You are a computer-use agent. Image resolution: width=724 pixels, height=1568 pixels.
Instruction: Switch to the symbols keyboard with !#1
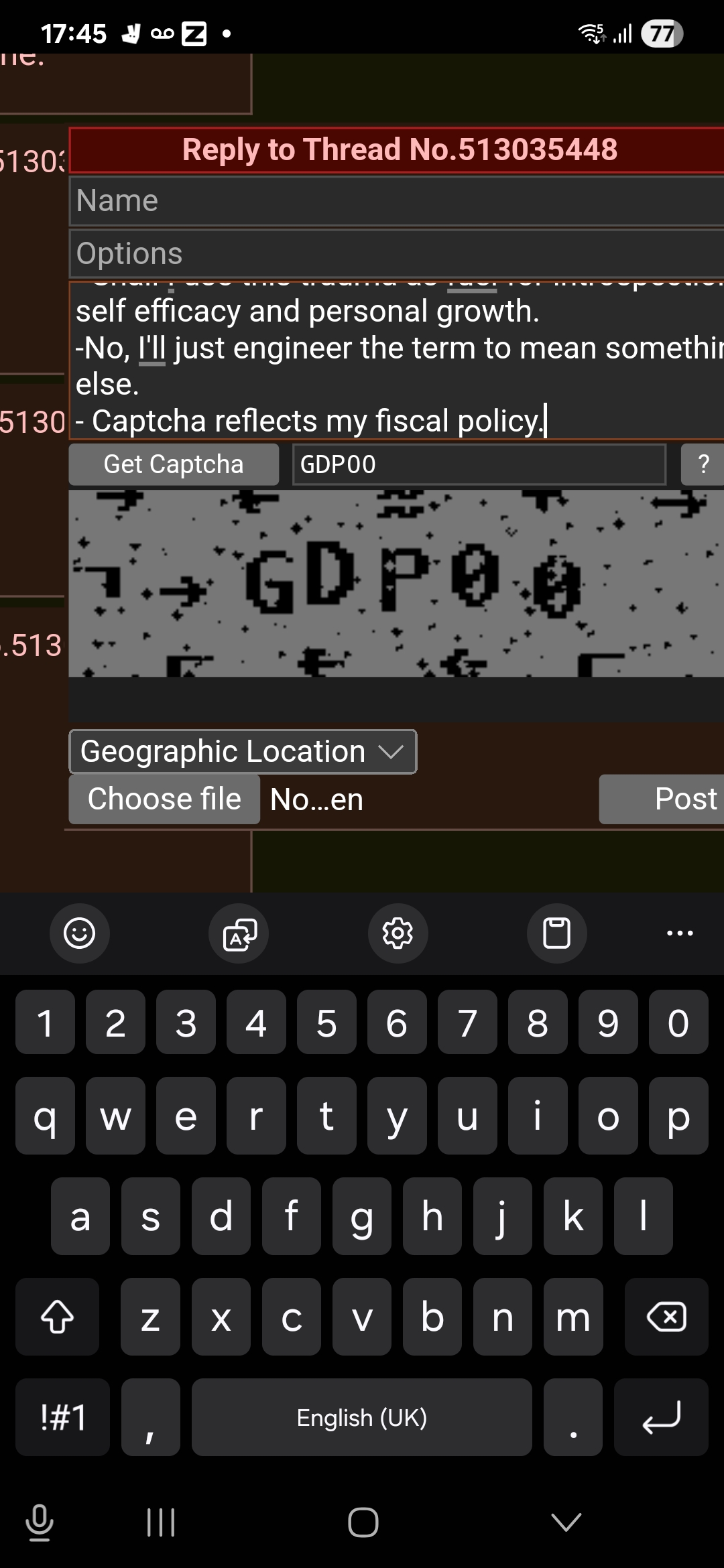(63, 1417)
